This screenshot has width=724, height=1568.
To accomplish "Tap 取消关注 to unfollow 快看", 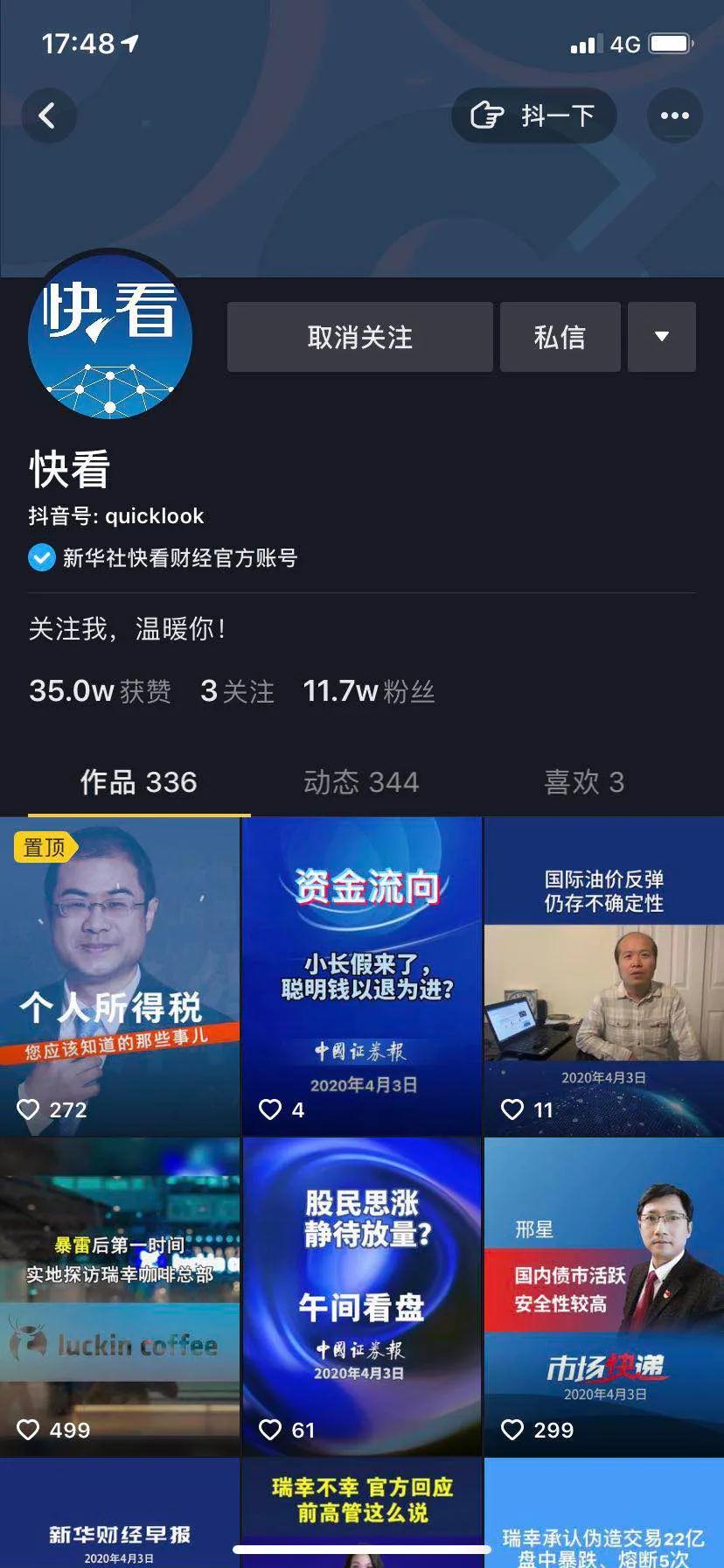I will (x=359, y=337).
